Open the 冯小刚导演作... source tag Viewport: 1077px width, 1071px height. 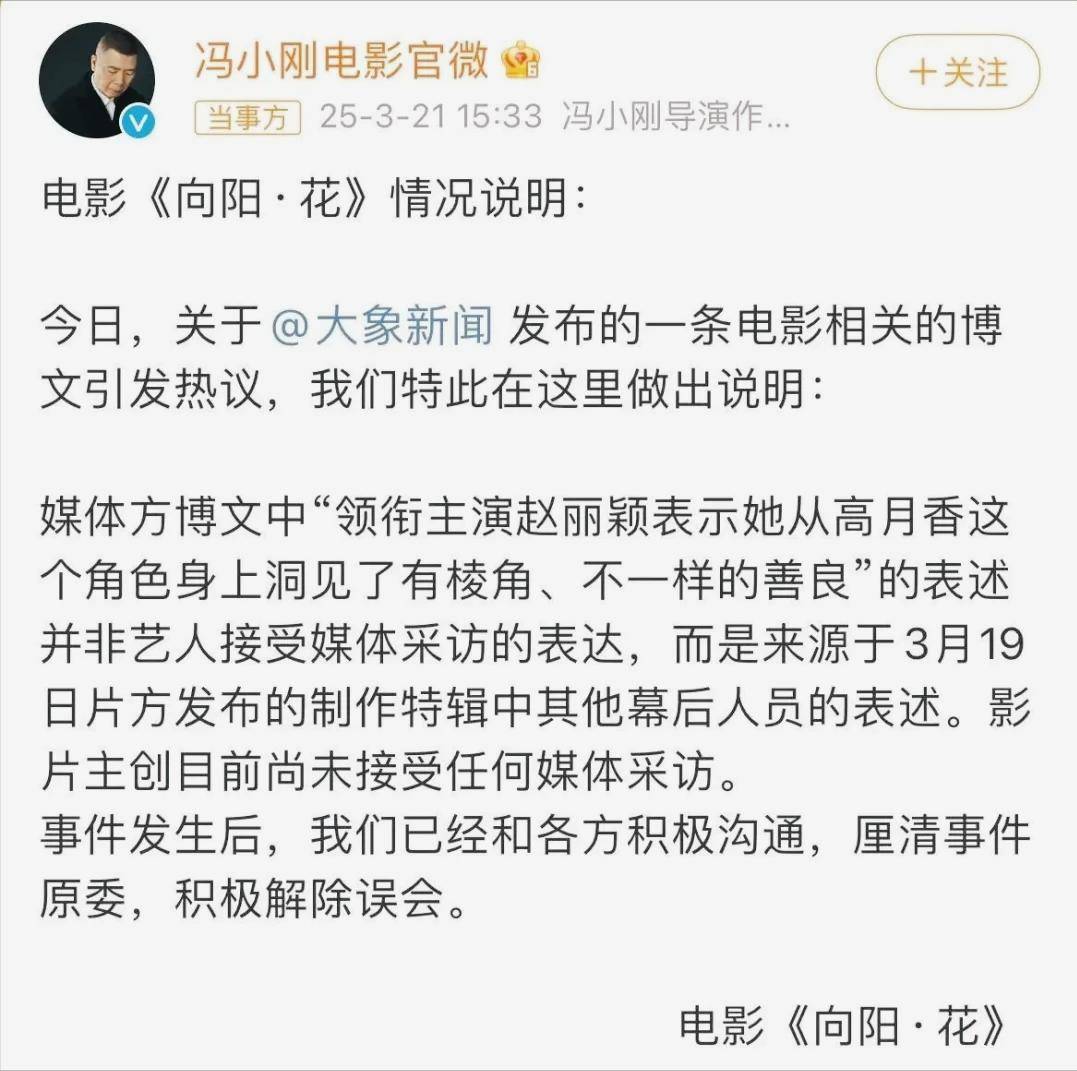point(675,117)
